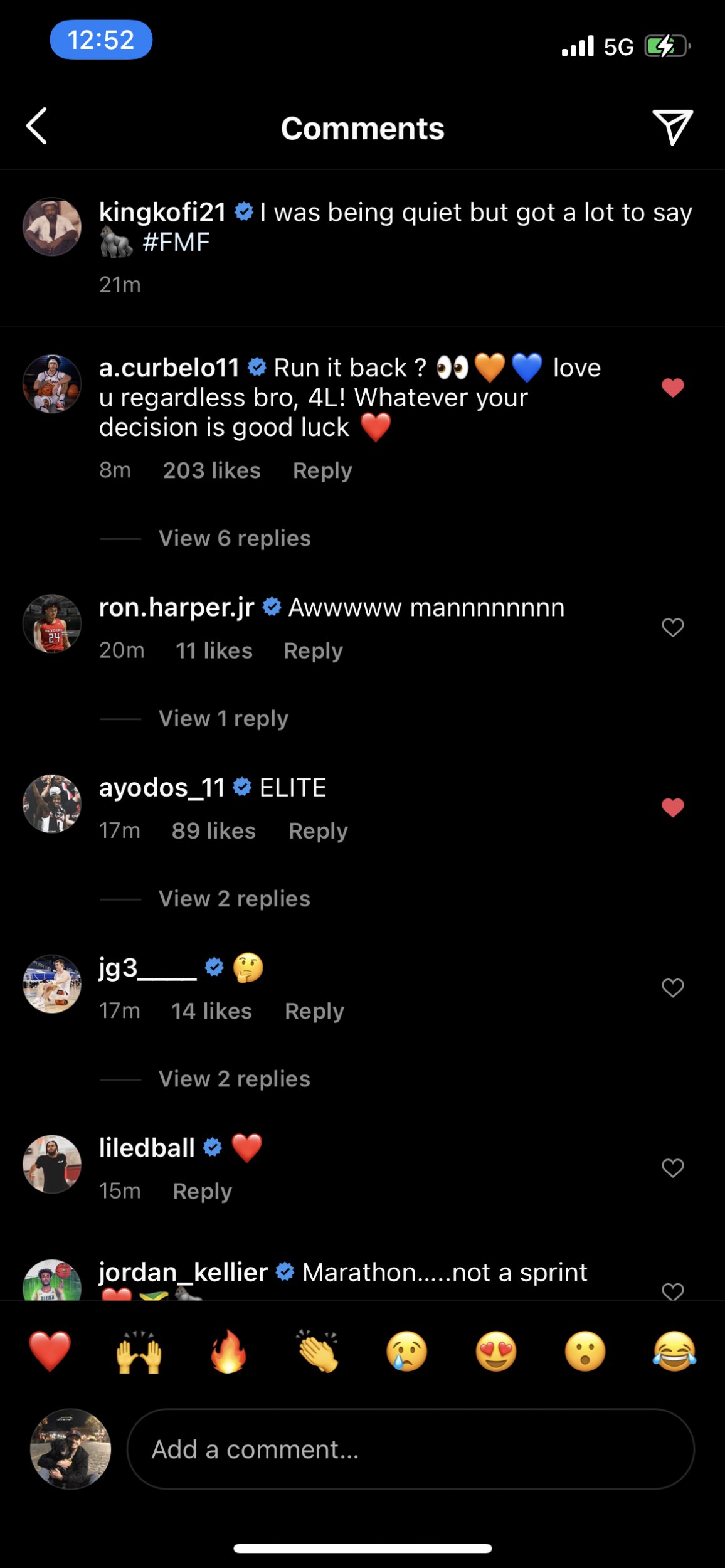Add the laughing crying emoji

[674, 1352]
